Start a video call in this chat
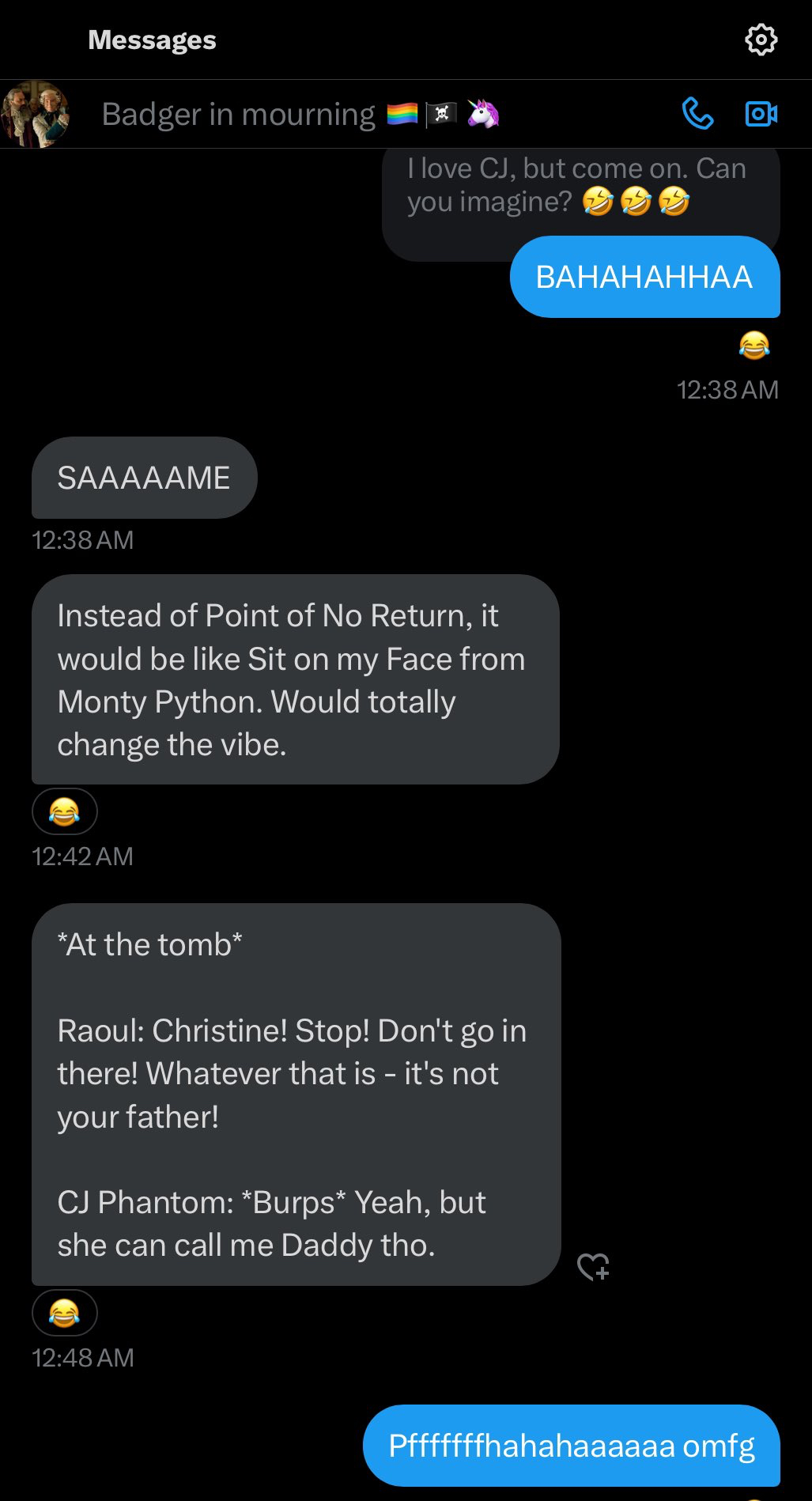Screen dimensions: 812x1501 tap(761, 114)
